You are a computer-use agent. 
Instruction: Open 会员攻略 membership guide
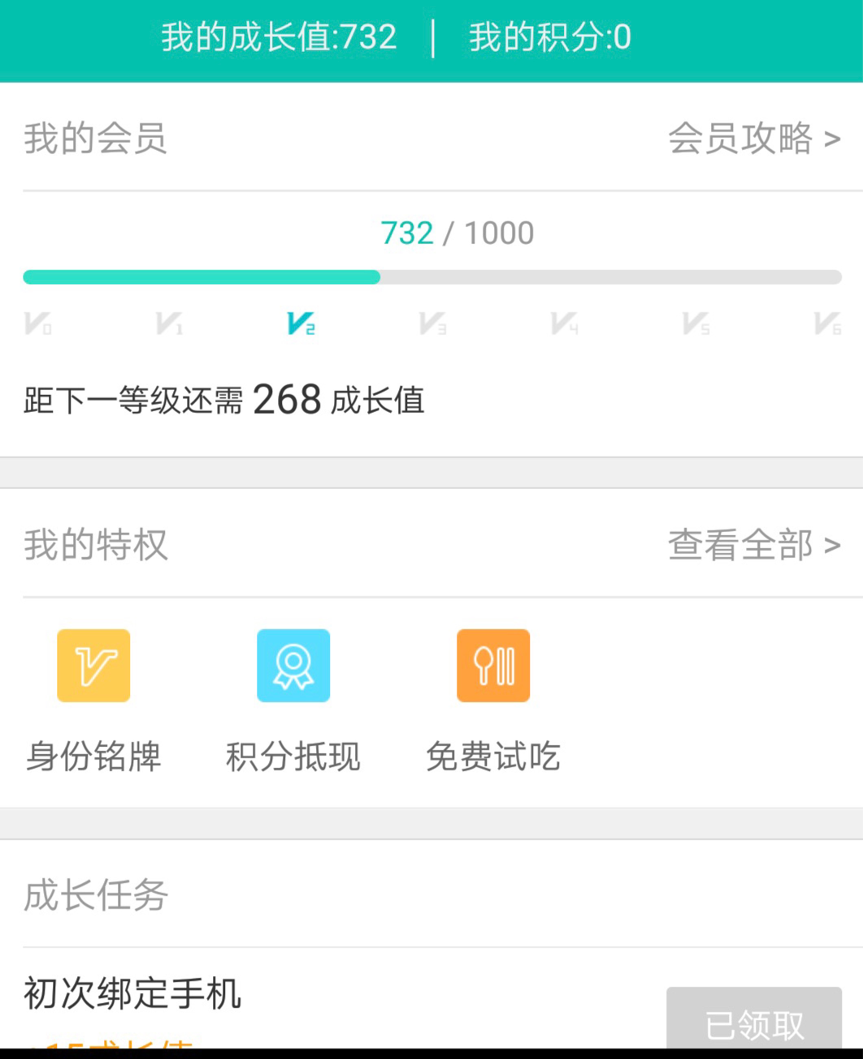click(753, 138)
